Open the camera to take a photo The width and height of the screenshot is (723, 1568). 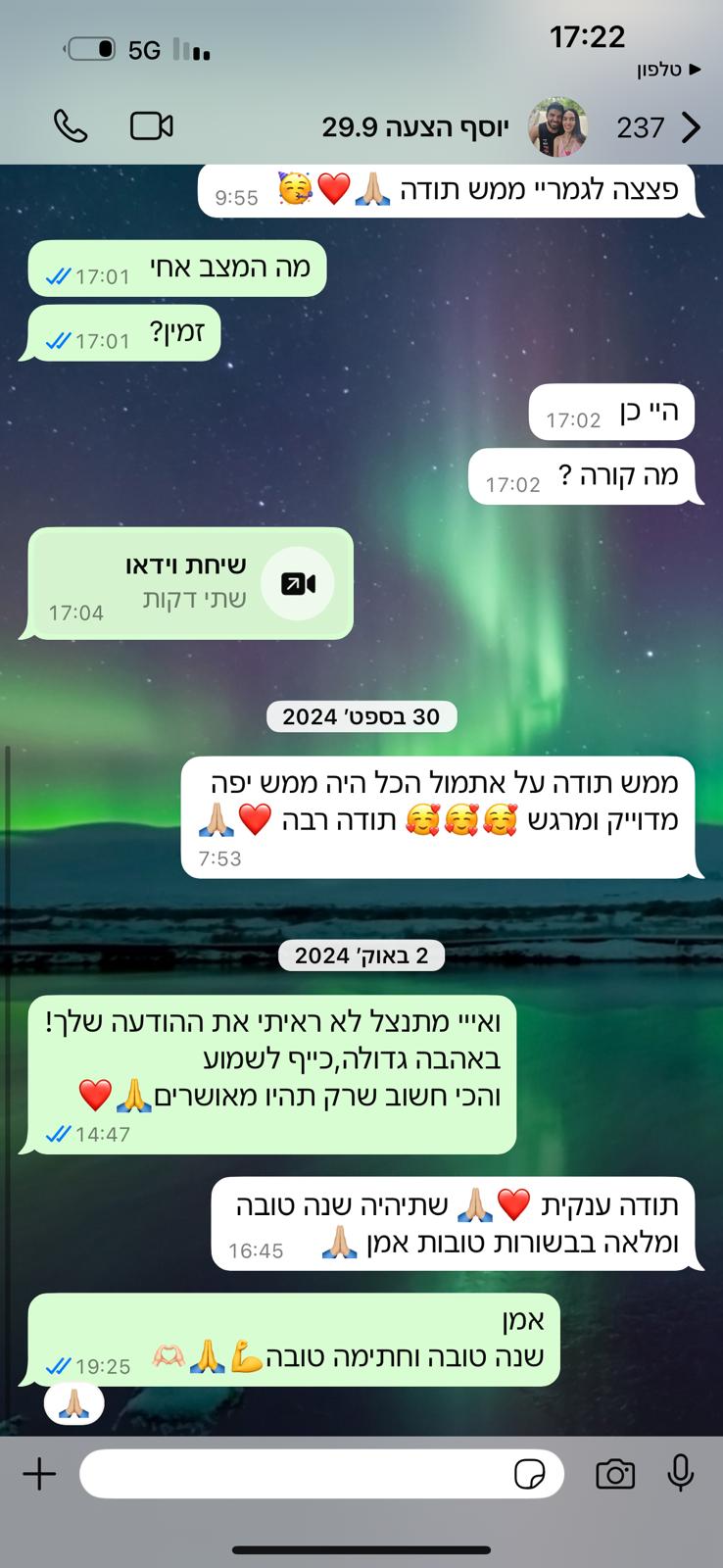tap(615, 1473)
